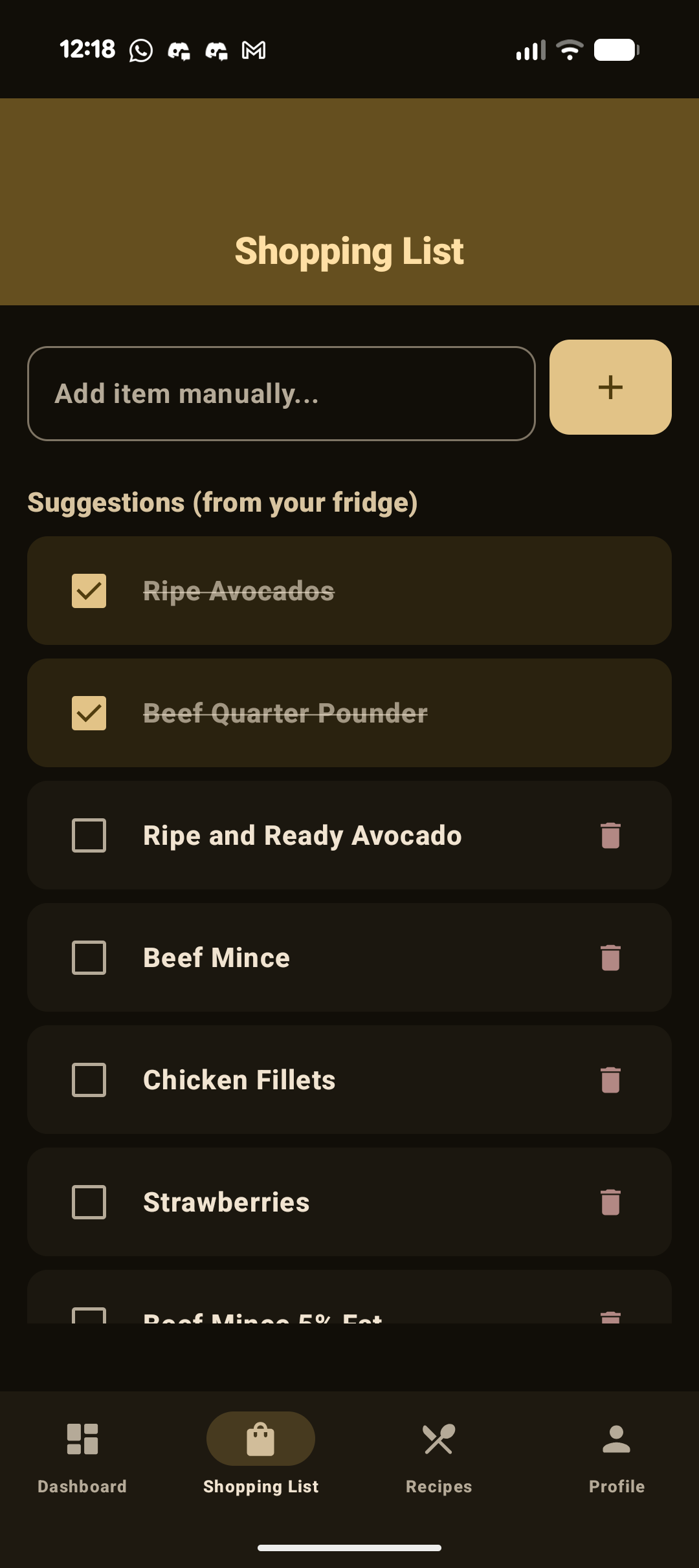Viewport: 699px width, 1568px height.
Task: Delete Ripe and Ready Avocado from list
Action: coord(610,835)
